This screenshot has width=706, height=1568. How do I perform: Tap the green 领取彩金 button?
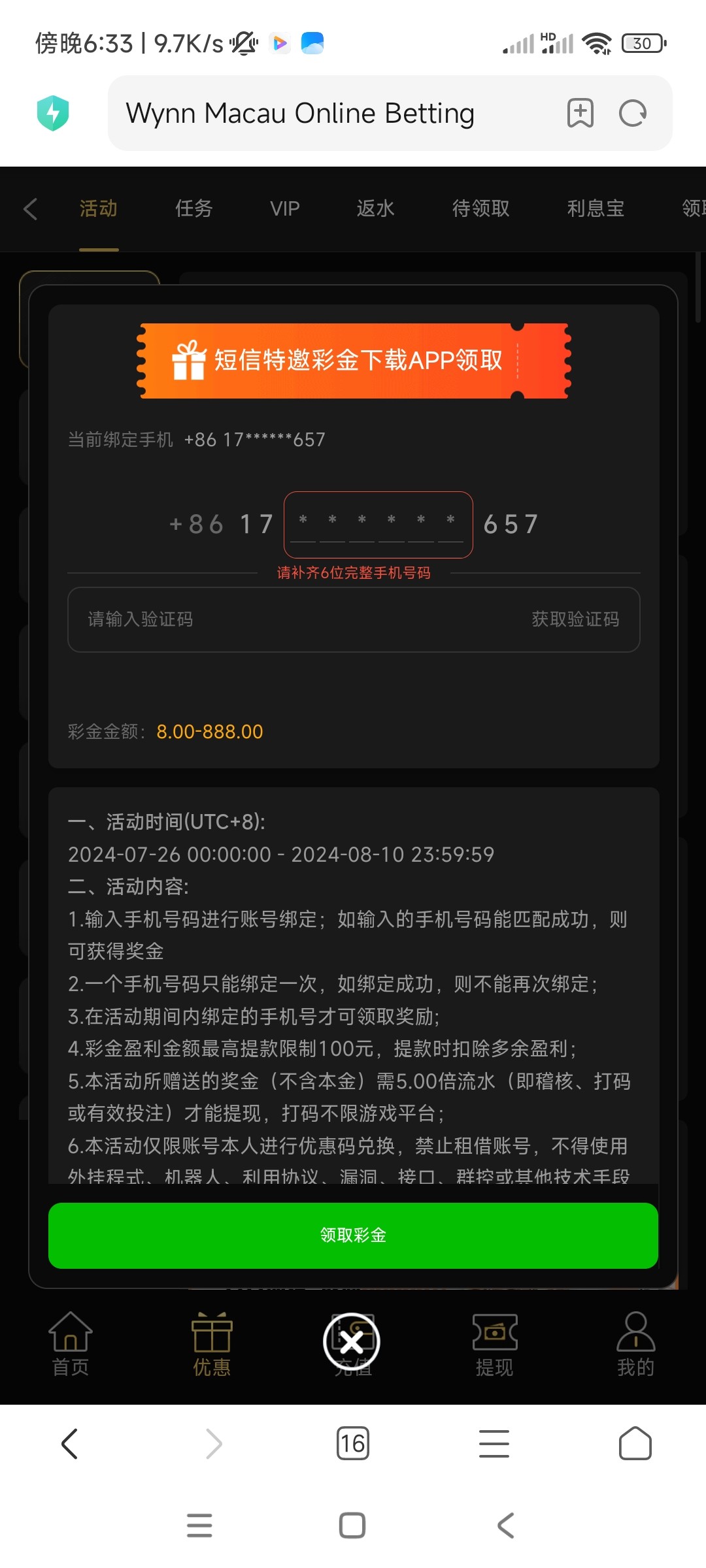pyautogui.click(x=353, y=1235)
